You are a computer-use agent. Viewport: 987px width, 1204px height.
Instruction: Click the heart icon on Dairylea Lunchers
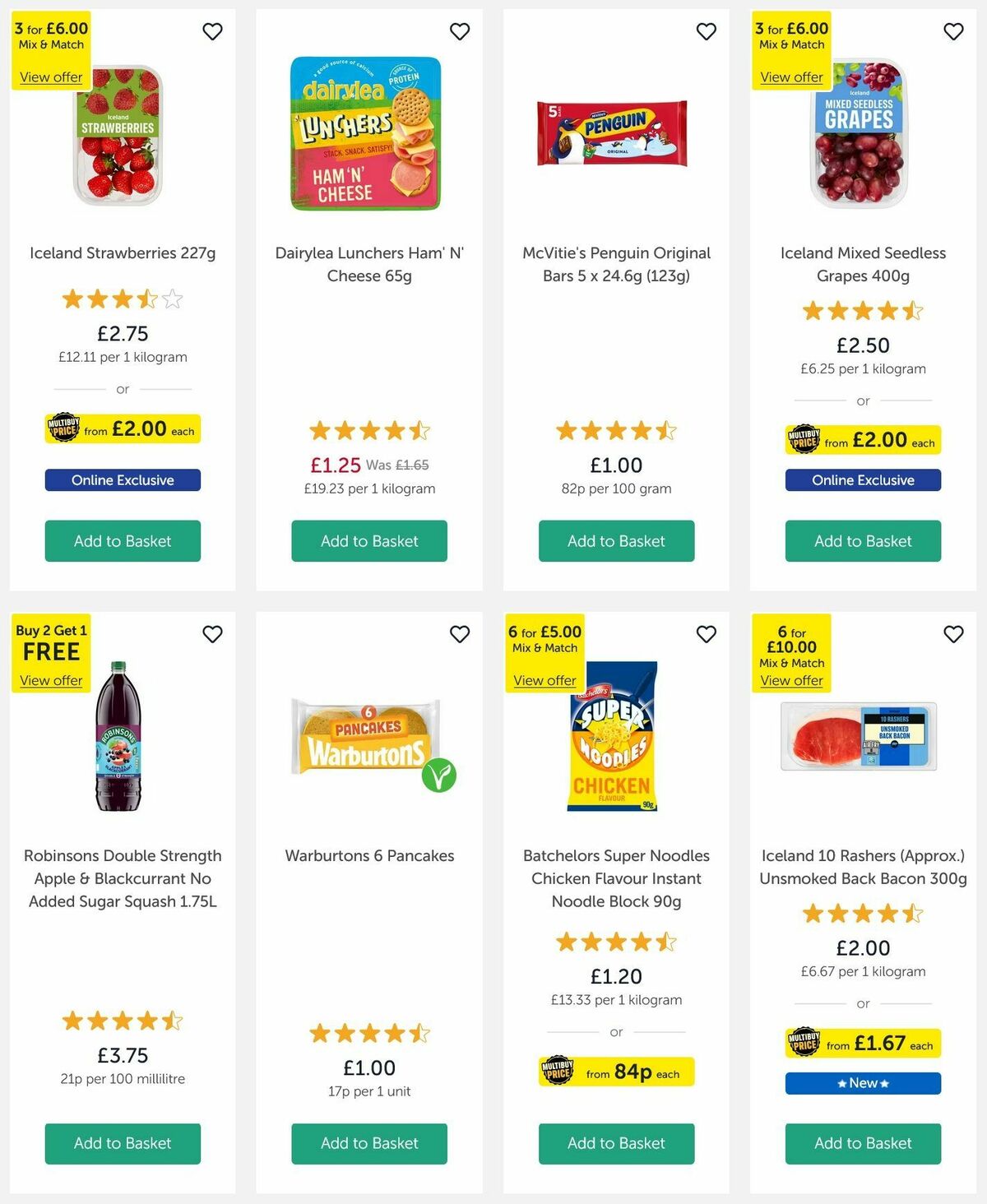tap(460, 31)
